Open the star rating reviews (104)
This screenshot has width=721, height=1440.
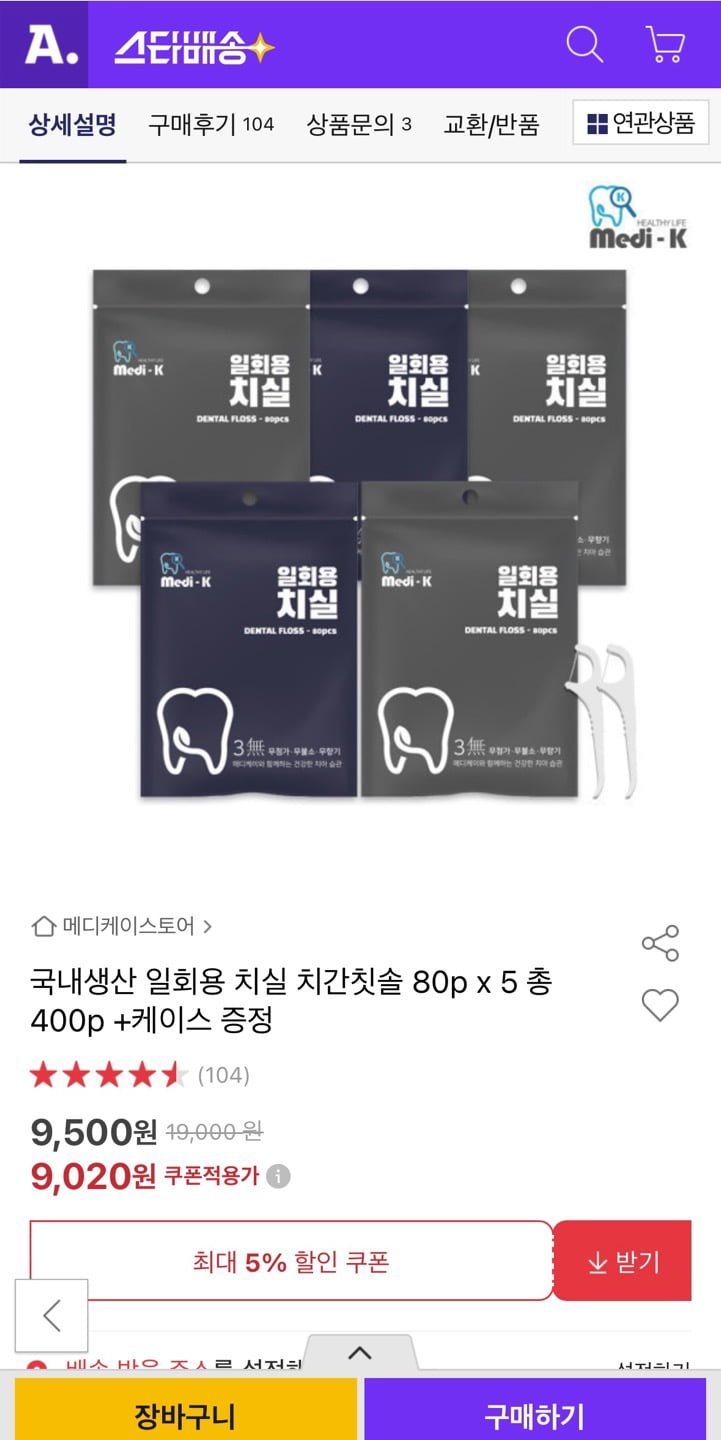click(140, 1075)
